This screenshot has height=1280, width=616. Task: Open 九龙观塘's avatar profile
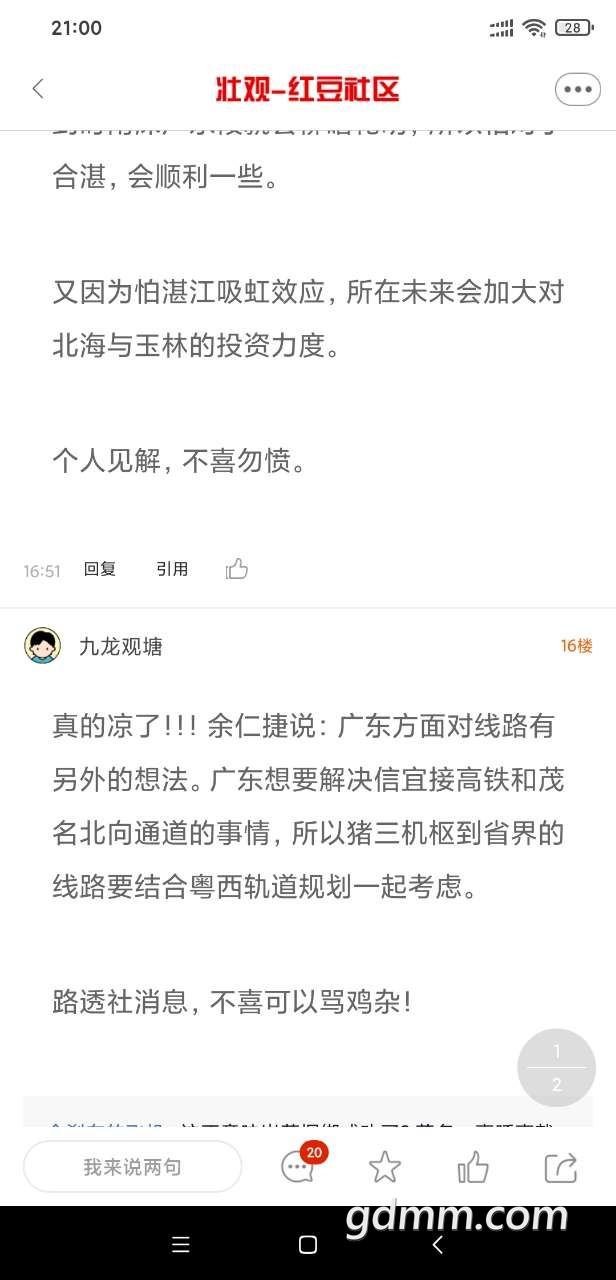coord(42,646)
